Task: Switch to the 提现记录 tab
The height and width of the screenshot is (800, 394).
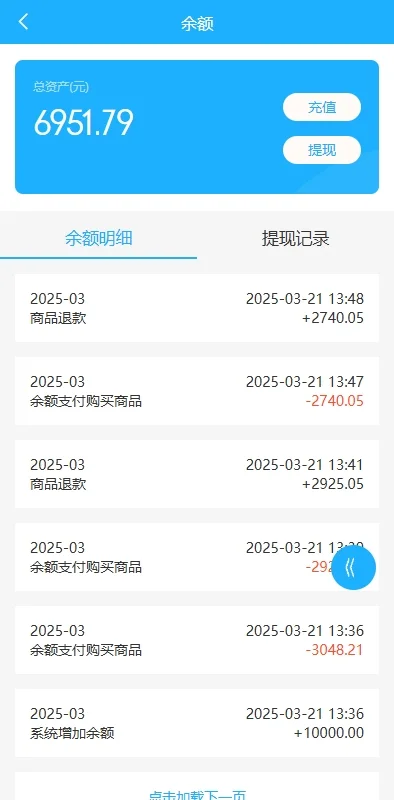Action: 296,238
